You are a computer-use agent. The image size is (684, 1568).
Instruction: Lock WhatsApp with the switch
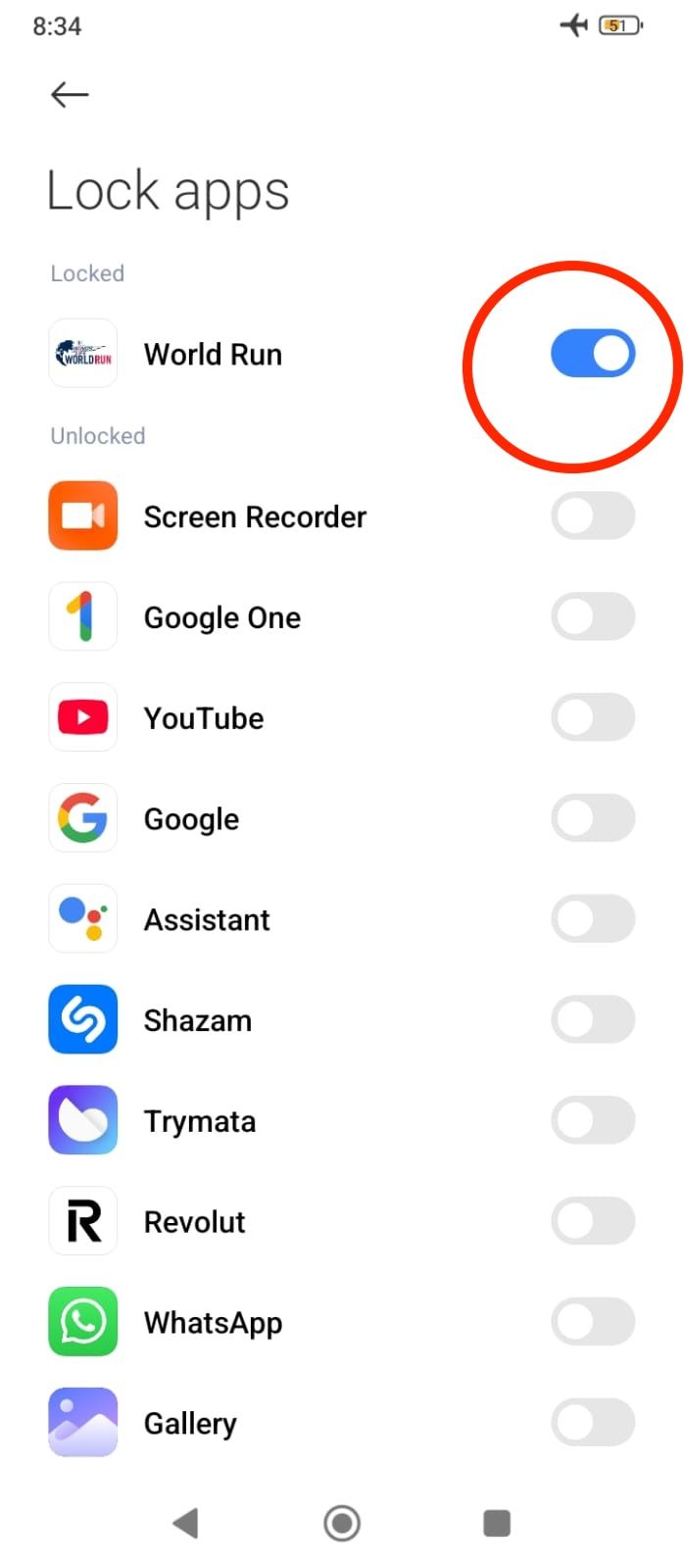coord(593,1322)
